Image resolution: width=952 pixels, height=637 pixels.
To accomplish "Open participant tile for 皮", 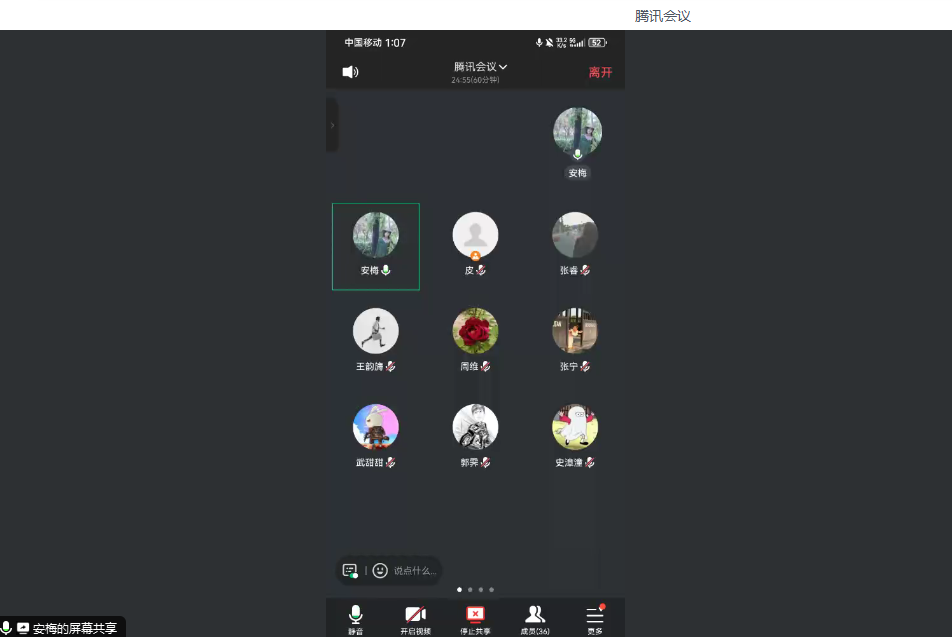I will click(x=475, y=236).
